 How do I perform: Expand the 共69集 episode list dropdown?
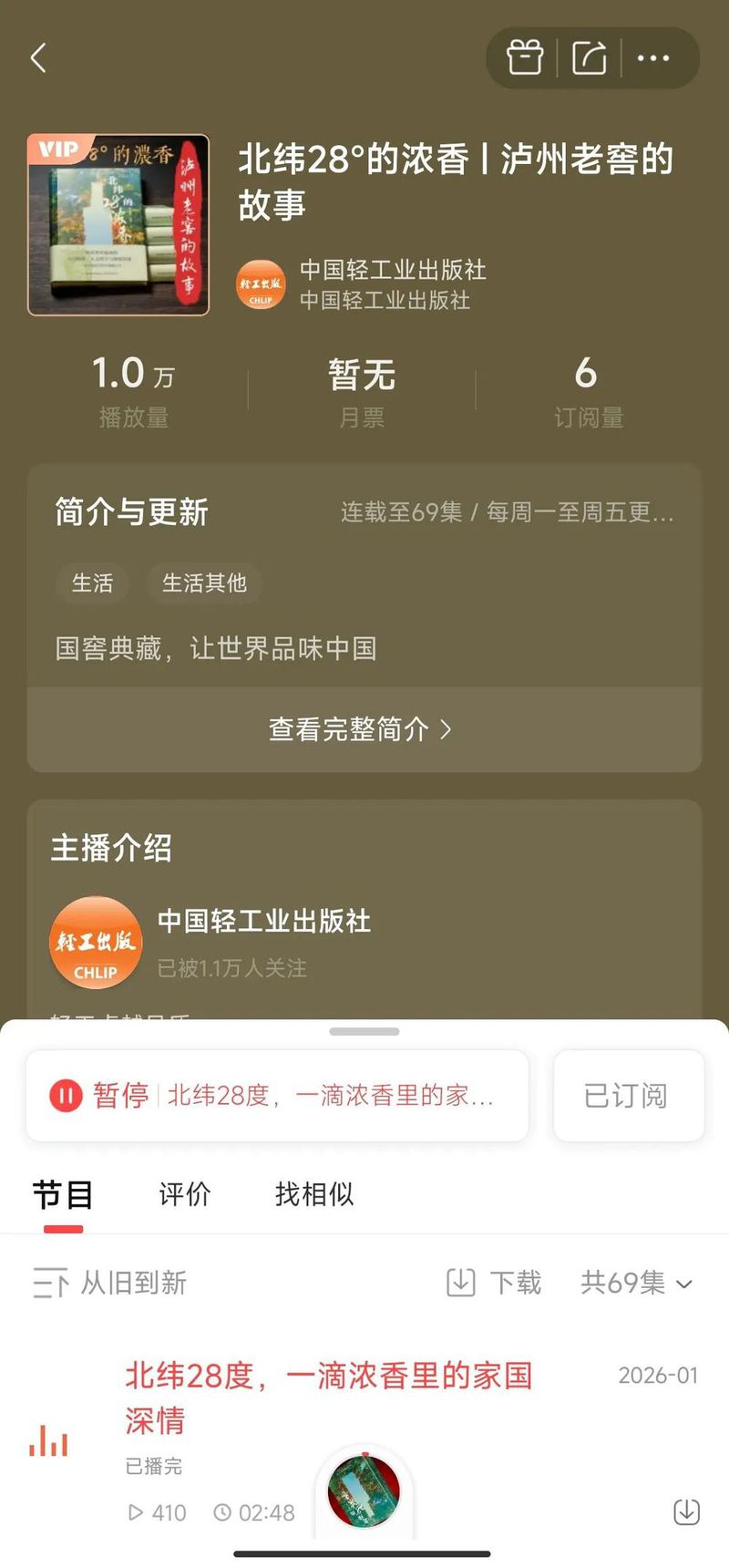(638, 1283)
